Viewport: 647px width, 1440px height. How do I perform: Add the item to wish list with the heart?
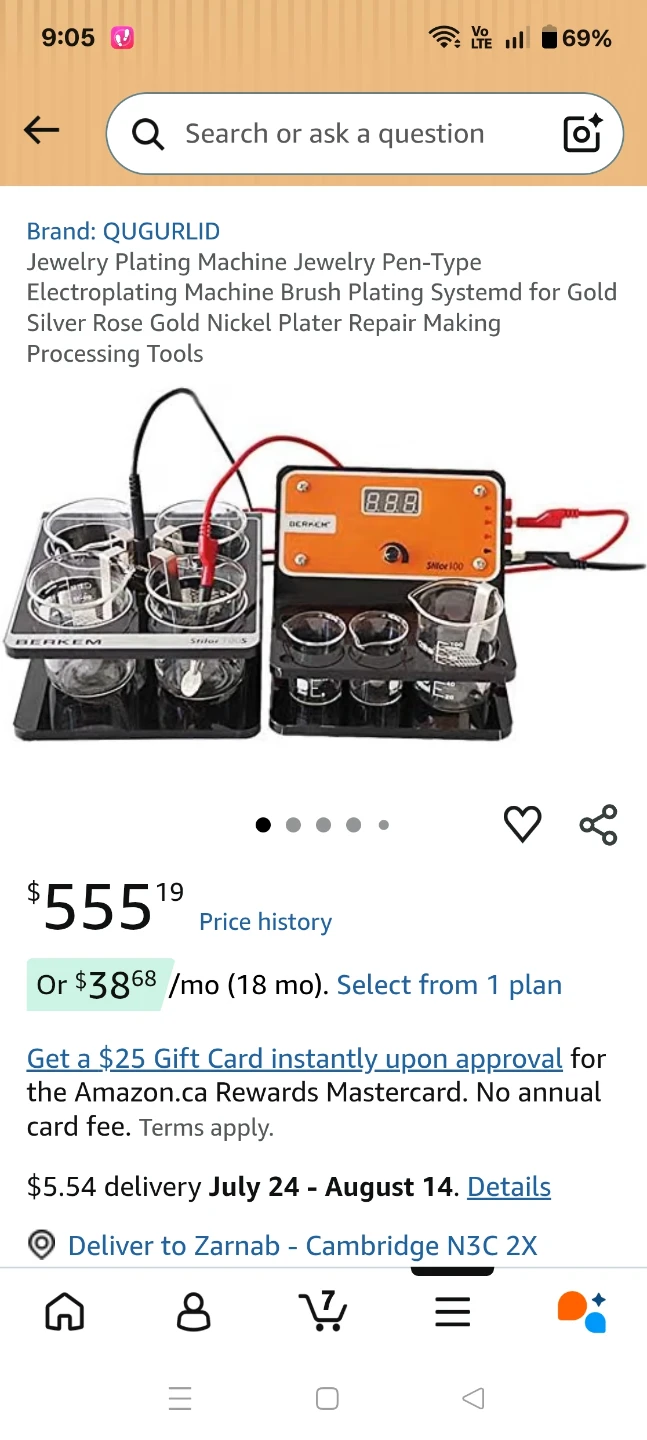pyautogui.click(x=522, y=824)
